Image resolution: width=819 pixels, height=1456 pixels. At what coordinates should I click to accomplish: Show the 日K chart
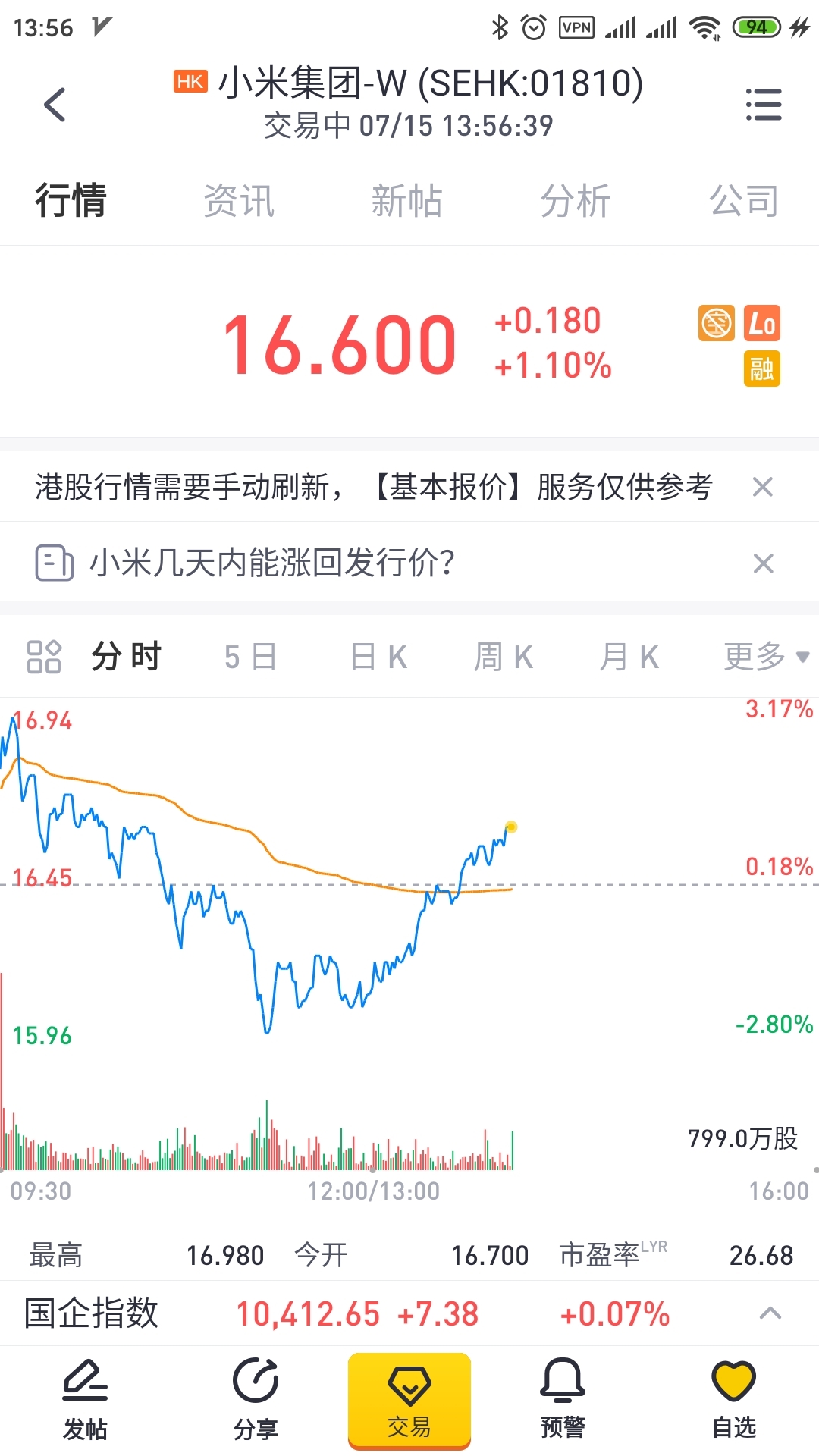coord(378,657)
